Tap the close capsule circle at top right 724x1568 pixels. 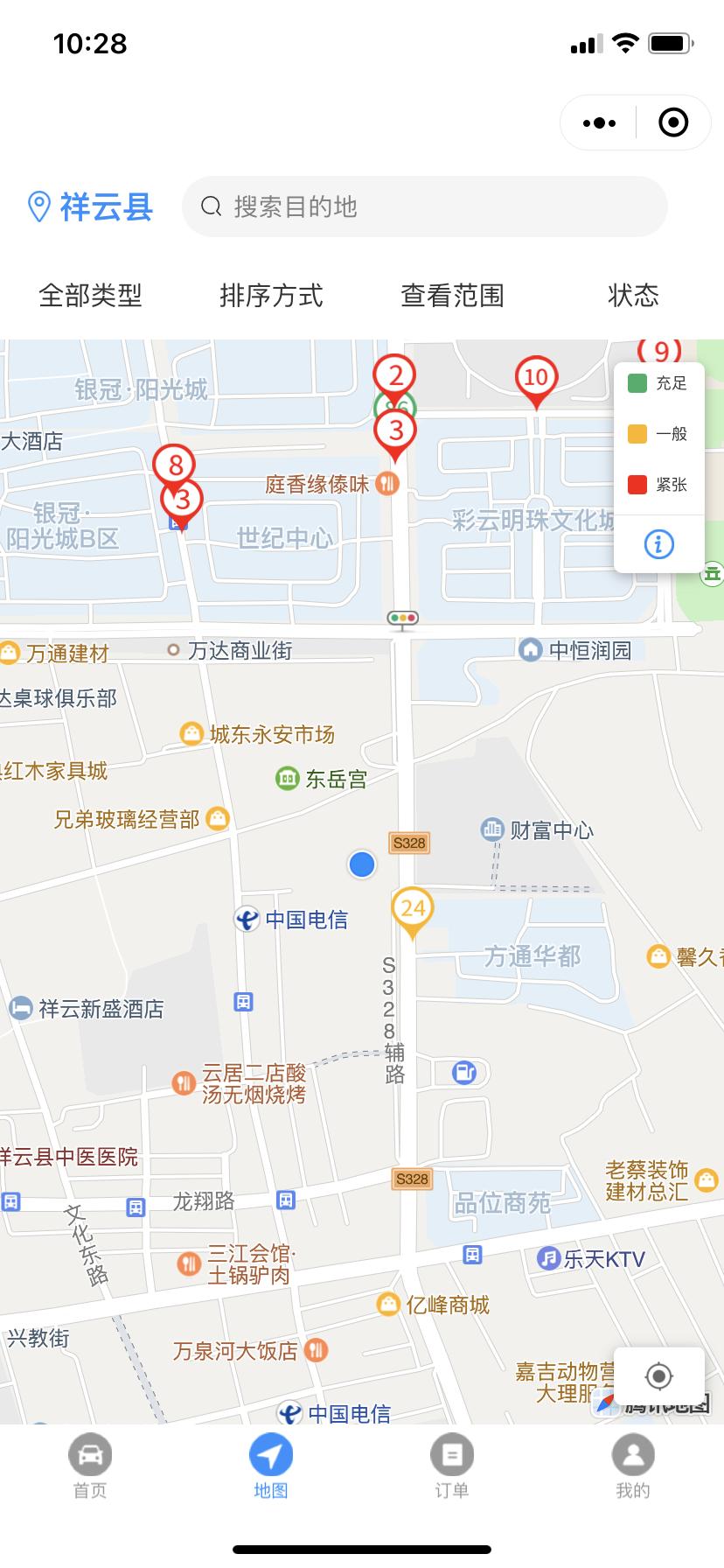click(672, 122)
